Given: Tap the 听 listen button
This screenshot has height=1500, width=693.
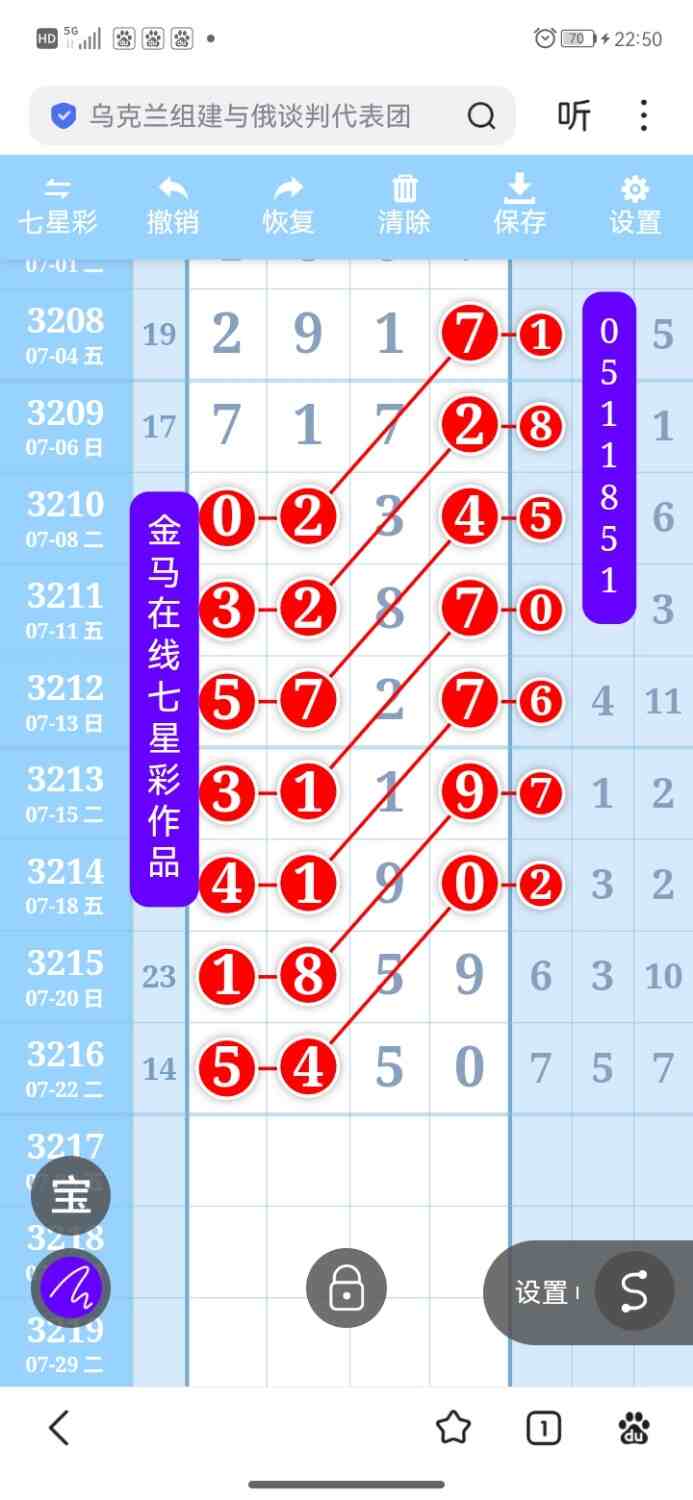Looking at the screenshot, I should [x=574, y=117].
